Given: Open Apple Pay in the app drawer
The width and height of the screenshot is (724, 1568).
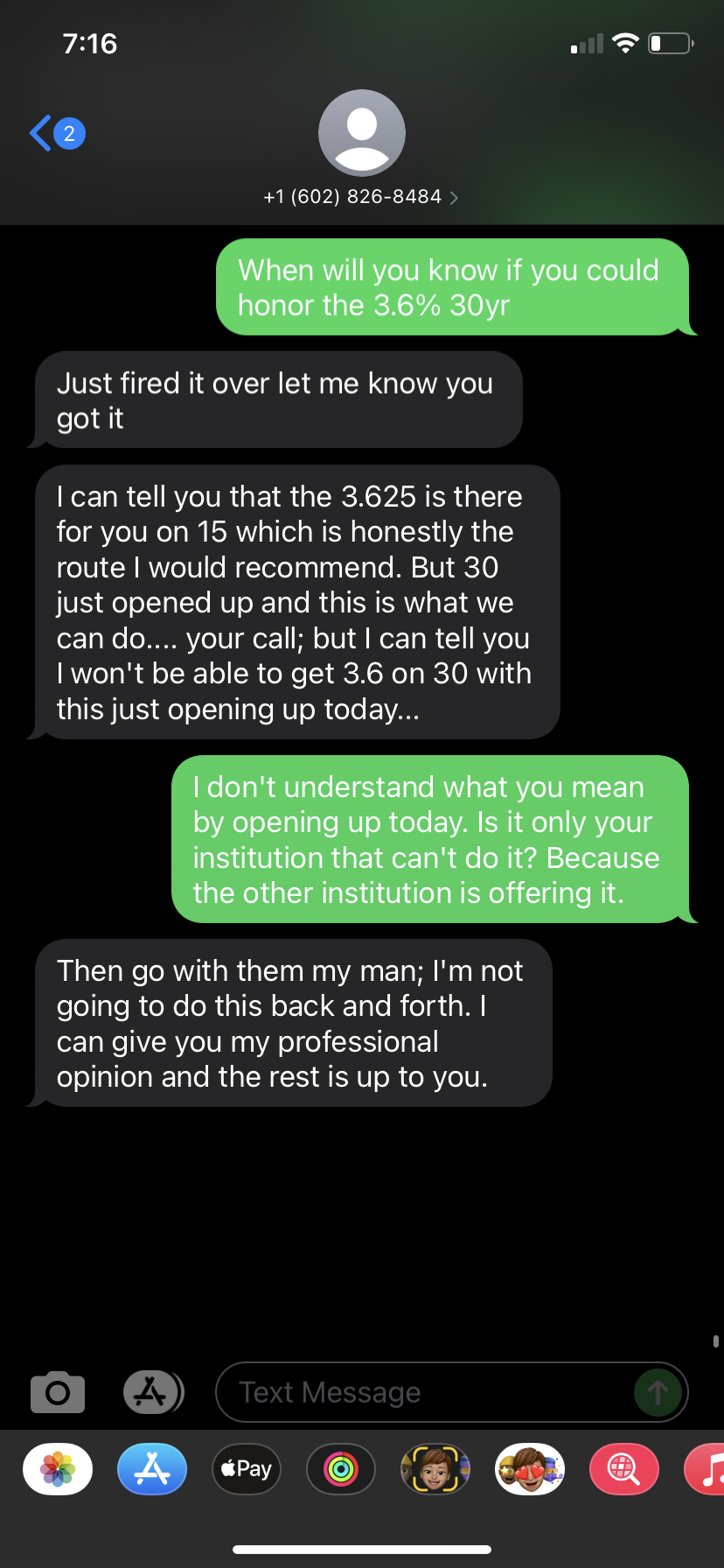Looking at the screenshot, I should pos(247,1469).
